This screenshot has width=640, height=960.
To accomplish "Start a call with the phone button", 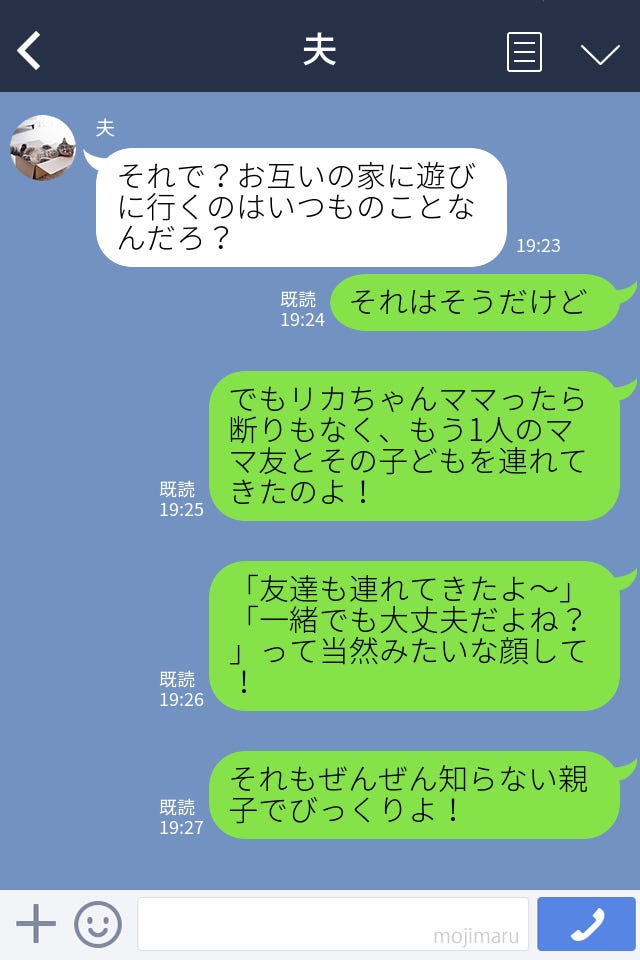I will [x=586, y=924].
